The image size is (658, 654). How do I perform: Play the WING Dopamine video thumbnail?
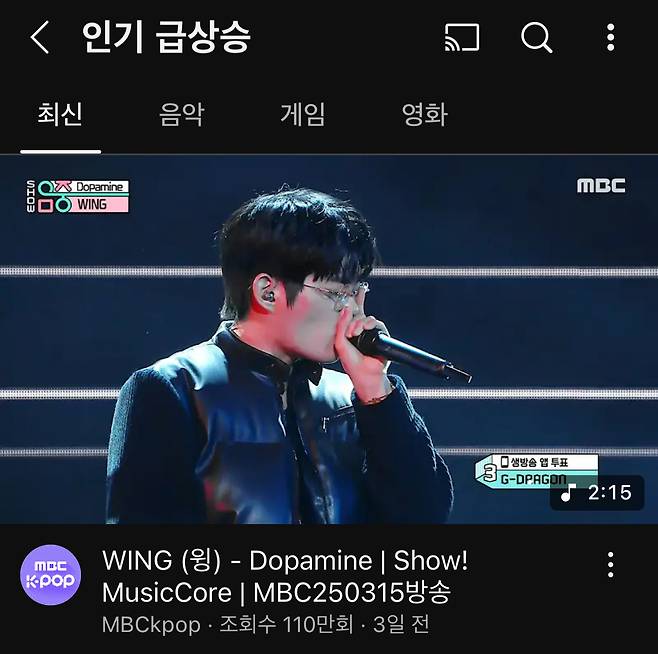tap(329, 340)
